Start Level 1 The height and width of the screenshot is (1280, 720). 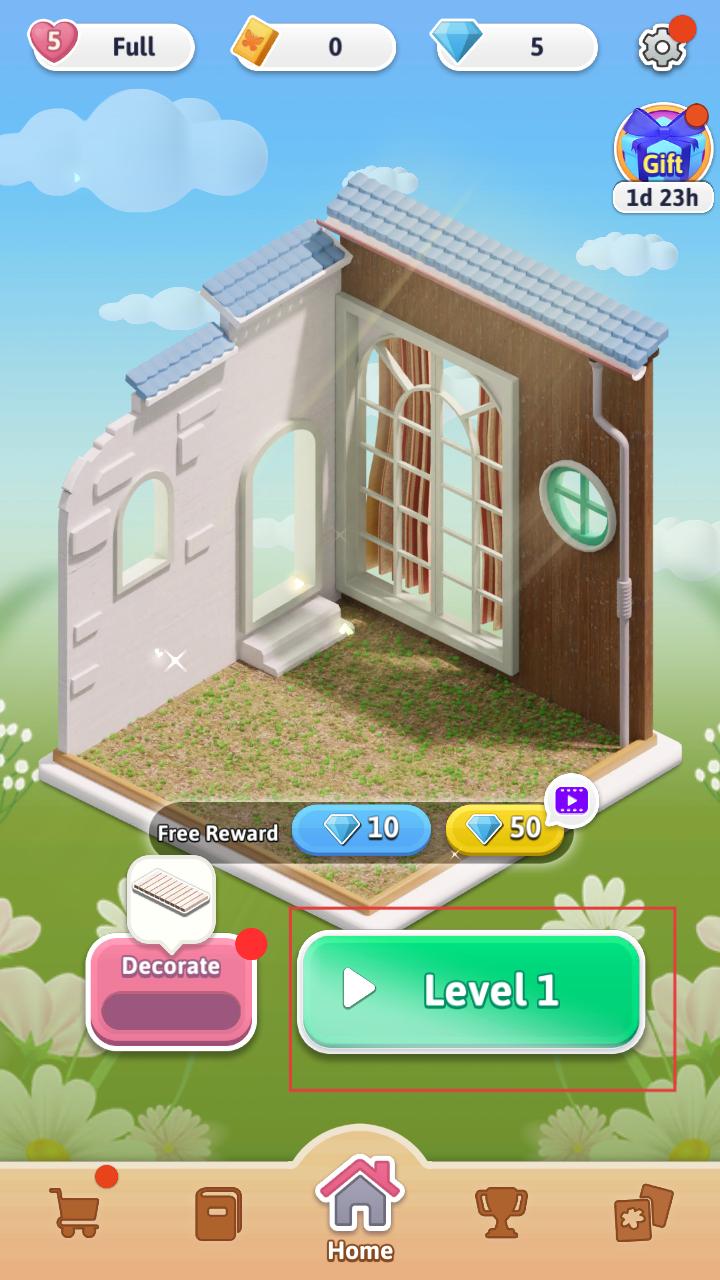471,991
